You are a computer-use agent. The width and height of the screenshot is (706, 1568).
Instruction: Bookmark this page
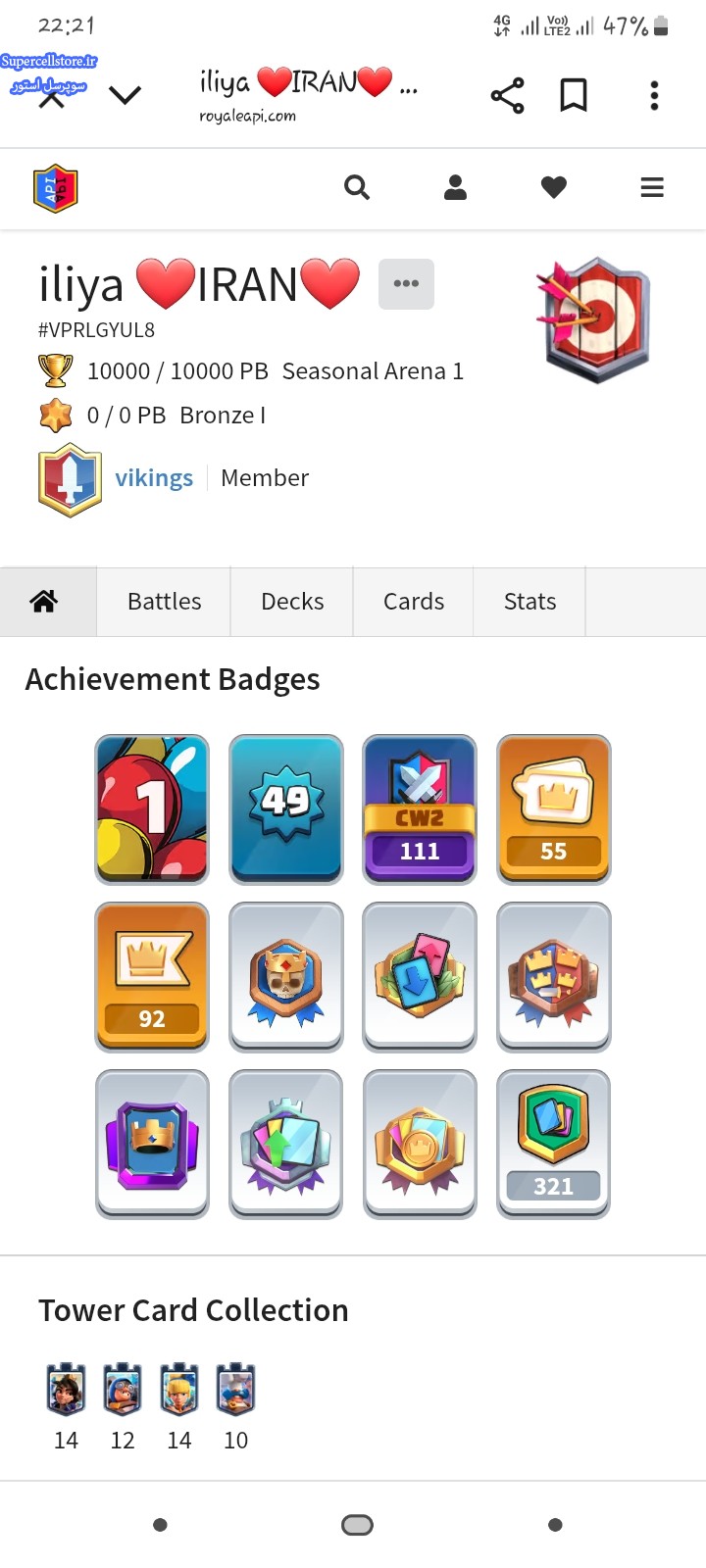pos(574,95)
